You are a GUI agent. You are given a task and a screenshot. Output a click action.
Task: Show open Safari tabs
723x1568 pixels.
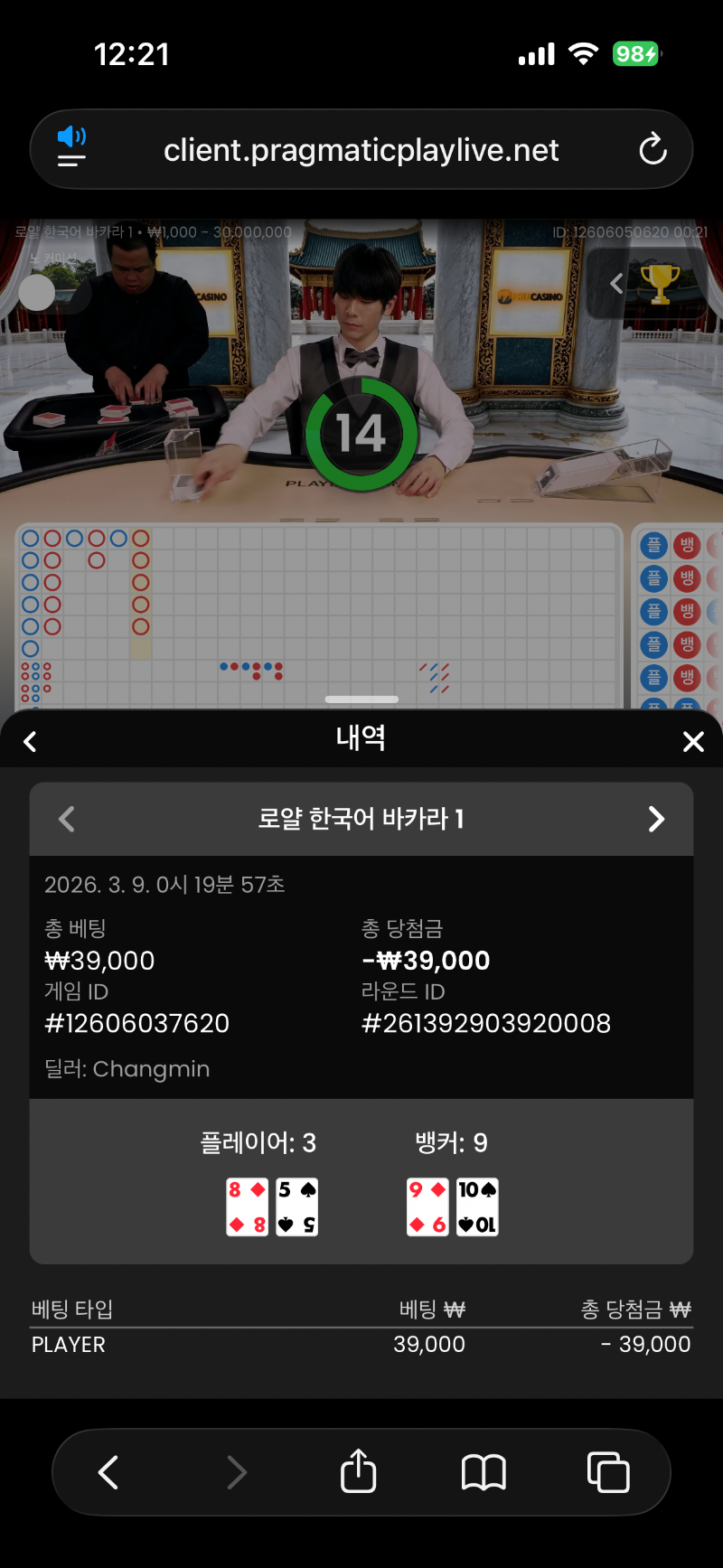(608, 1472)
